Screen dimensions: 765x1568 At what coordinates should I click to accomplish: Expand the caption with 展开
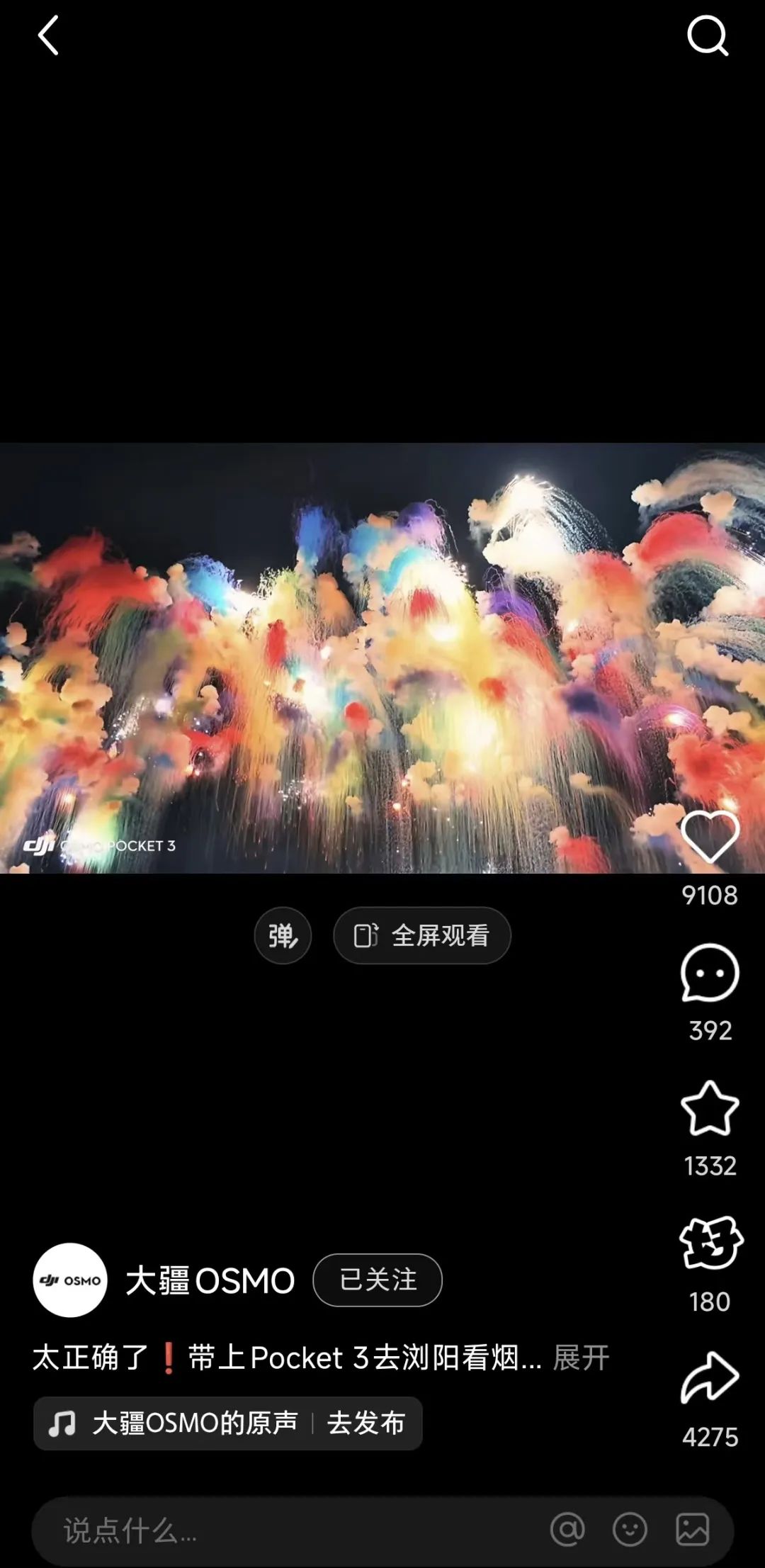[581, 1358]
